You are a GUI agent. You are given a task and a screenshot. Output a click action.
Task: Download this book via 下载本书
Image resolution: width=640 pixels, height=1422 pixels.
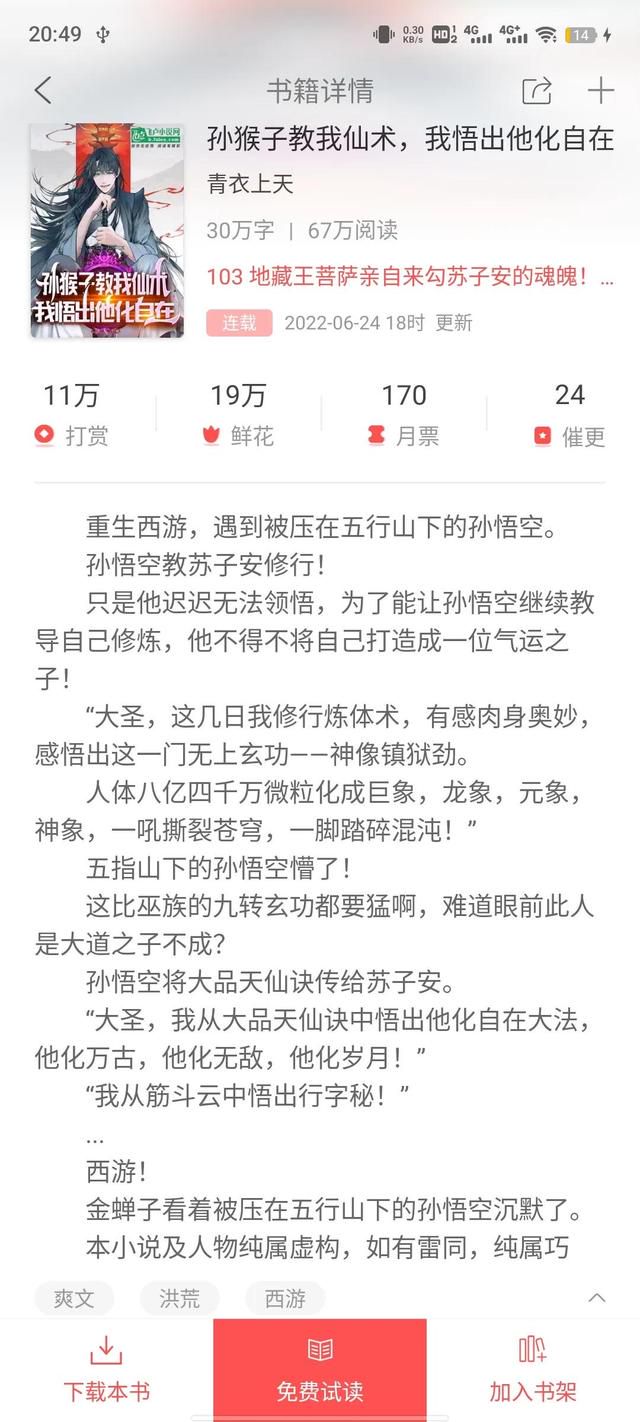pos(106,1370)
